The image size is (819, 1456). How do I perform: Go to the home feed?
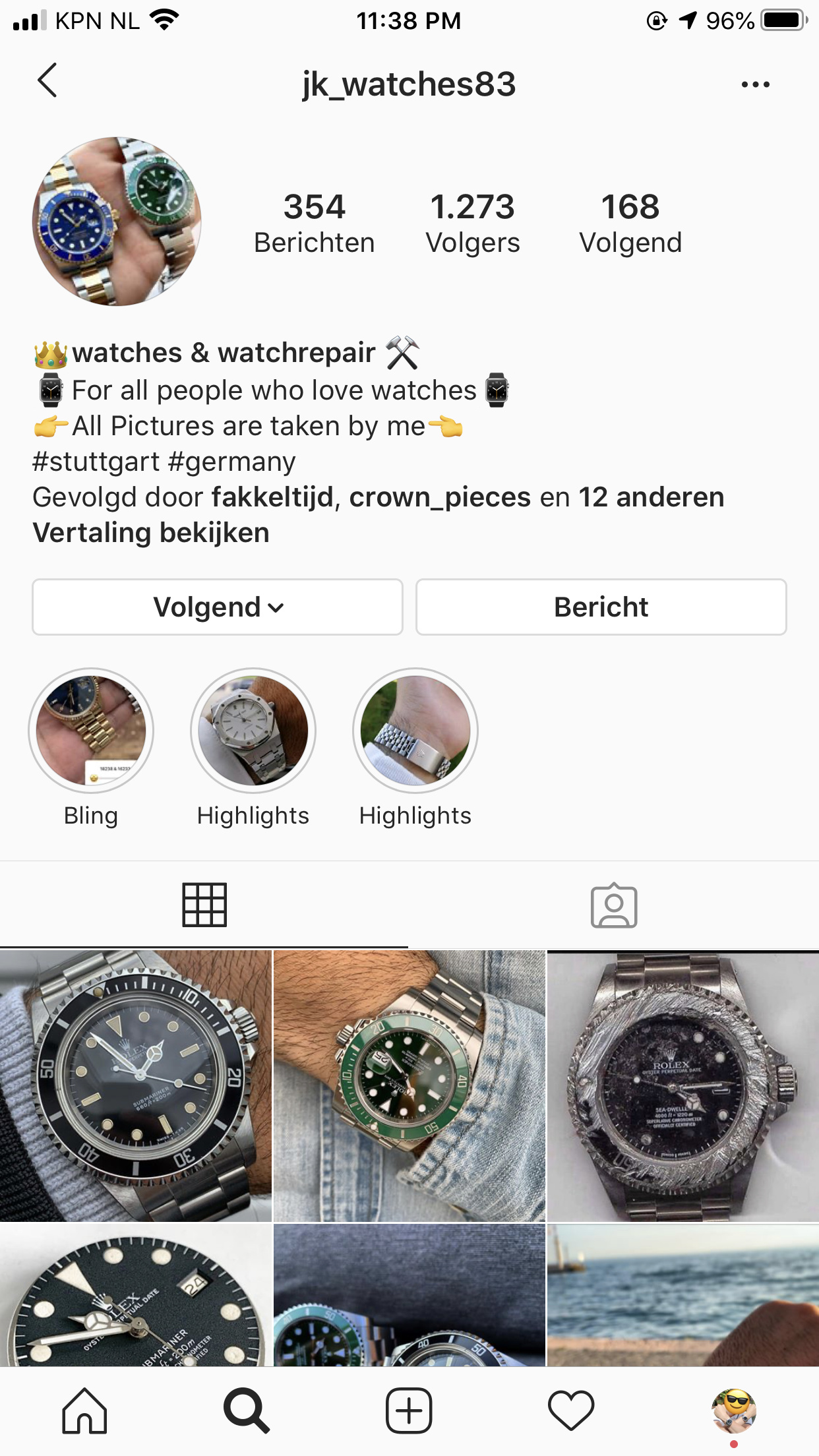click(84, 1410)
